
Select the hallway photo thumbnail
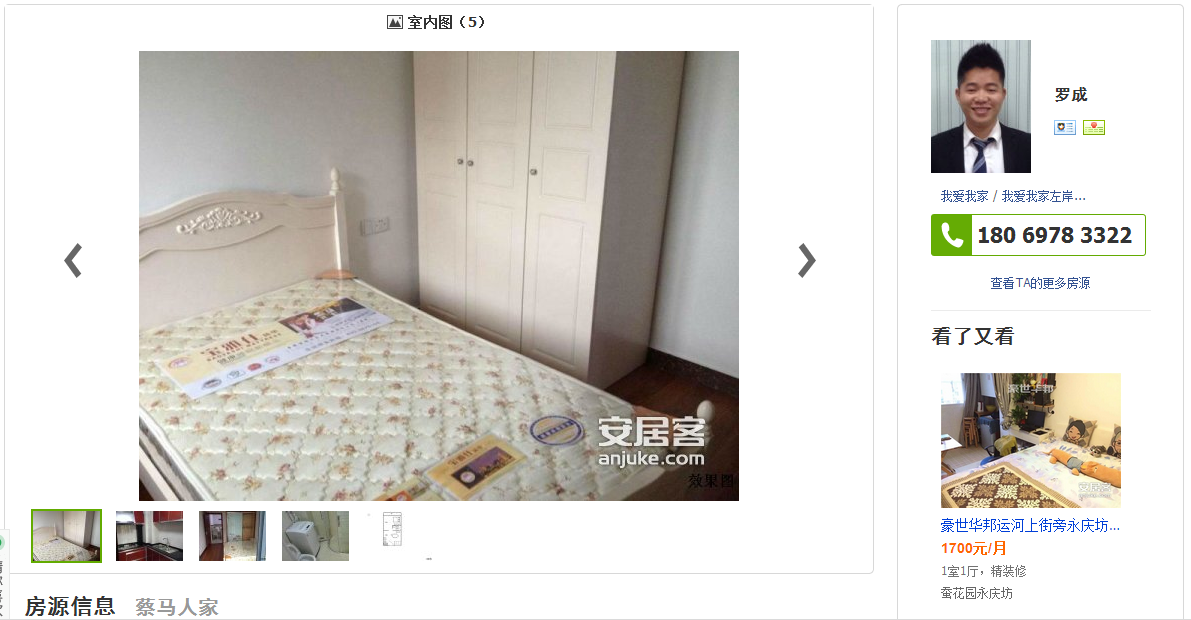click(x=232, y=536)
